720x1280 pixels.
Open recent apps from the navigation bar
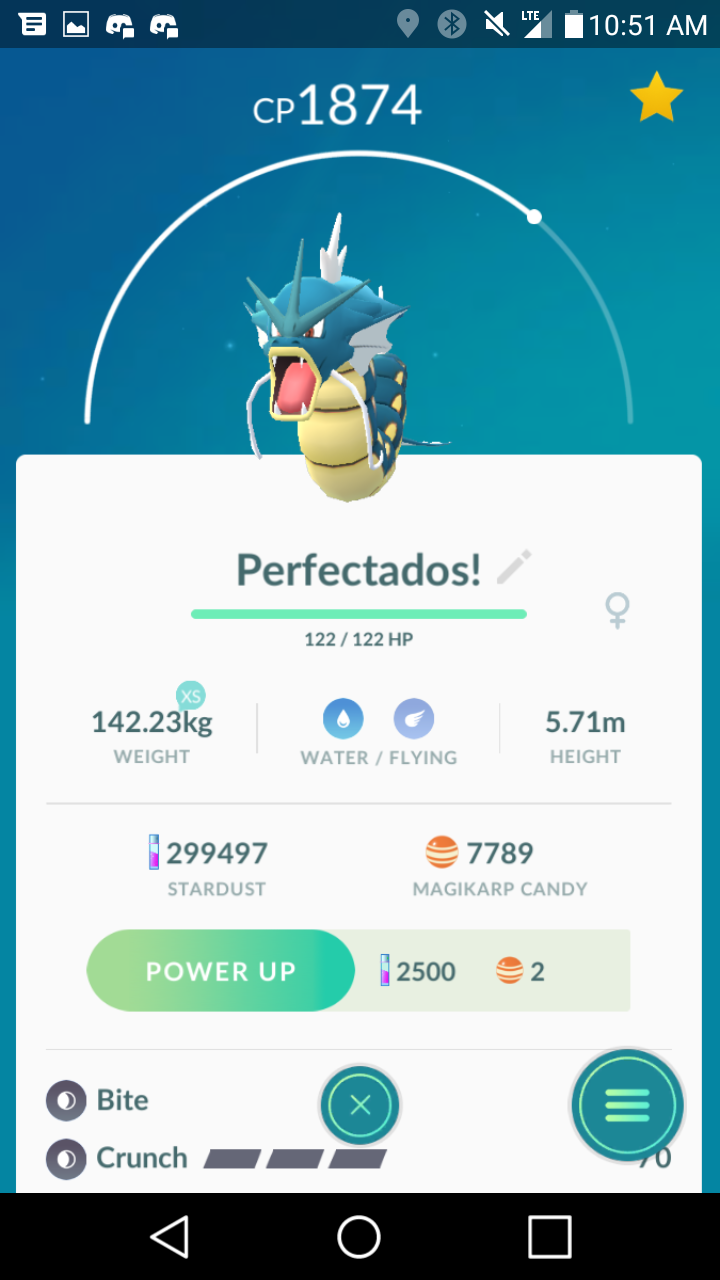[549, 1236]
